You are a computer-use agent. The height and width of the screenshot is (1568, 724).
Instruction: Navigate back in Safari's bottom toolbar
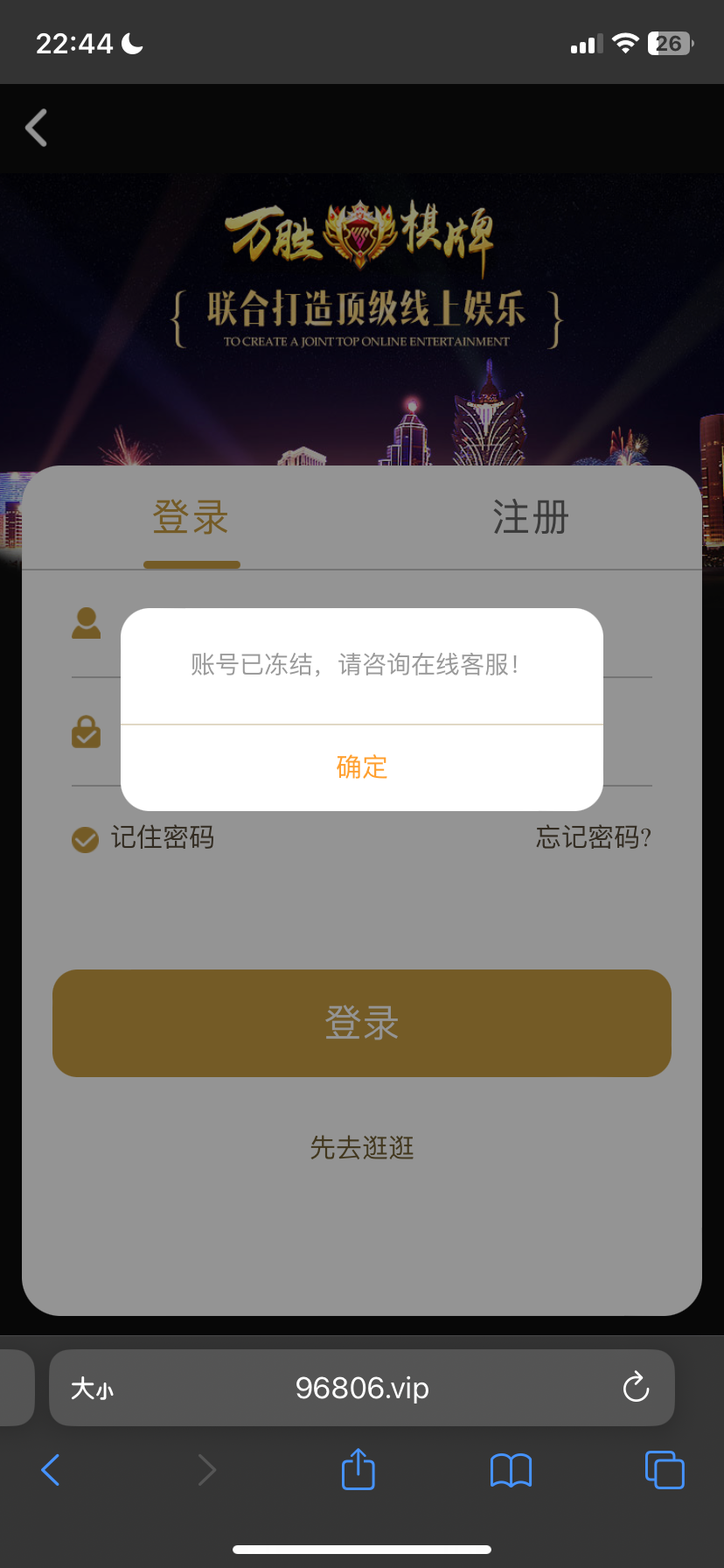click(52, 1470)
